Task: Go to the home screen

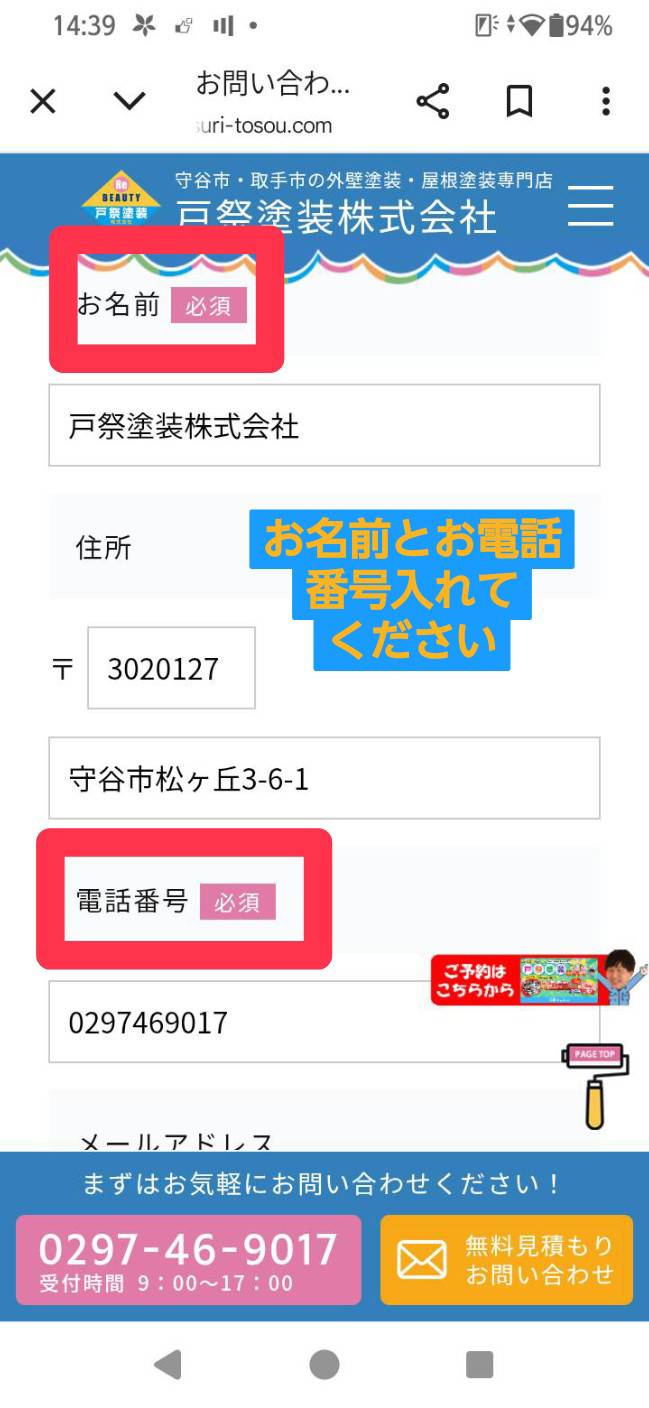Action: (x=324, y=1365)
